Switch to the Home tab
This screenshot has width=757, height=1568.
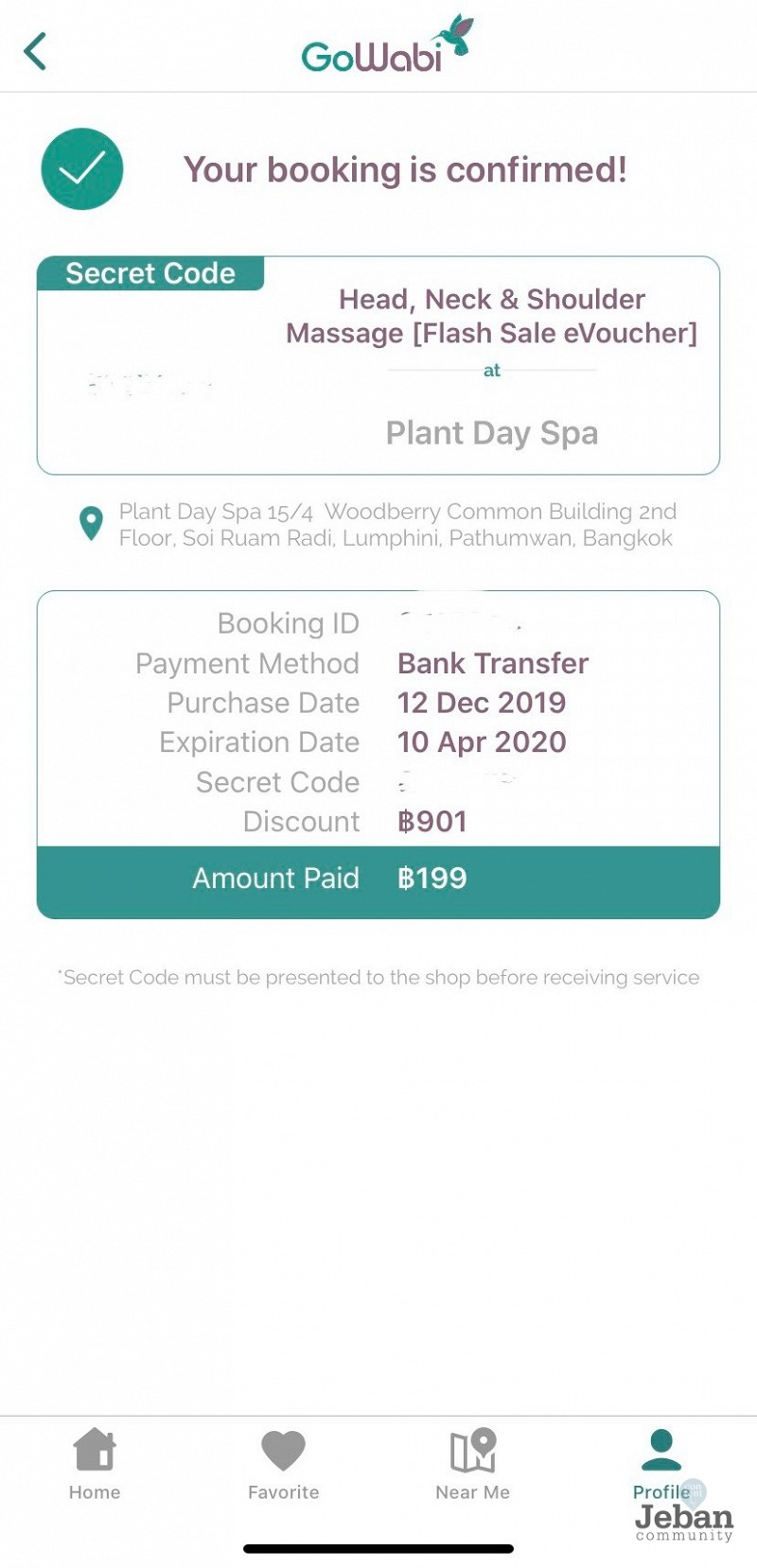pyautogui.click(x=95, y=1462)
